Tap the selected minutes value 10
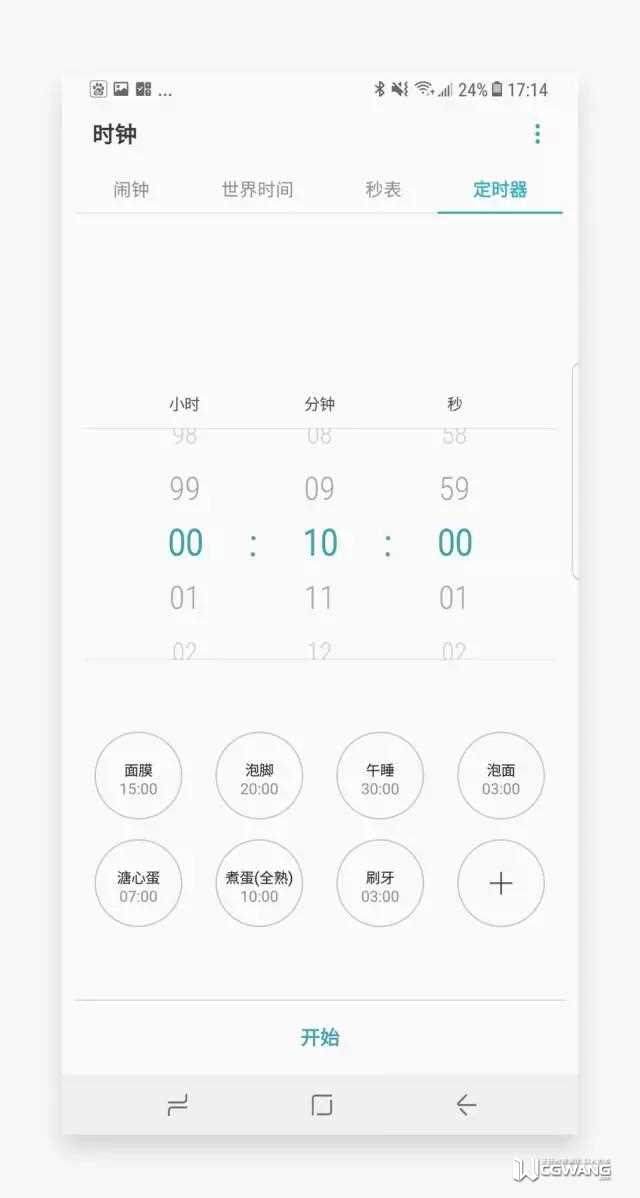Image resolution: width=640 pixels, height=1198 pixels. pos(320,543)
